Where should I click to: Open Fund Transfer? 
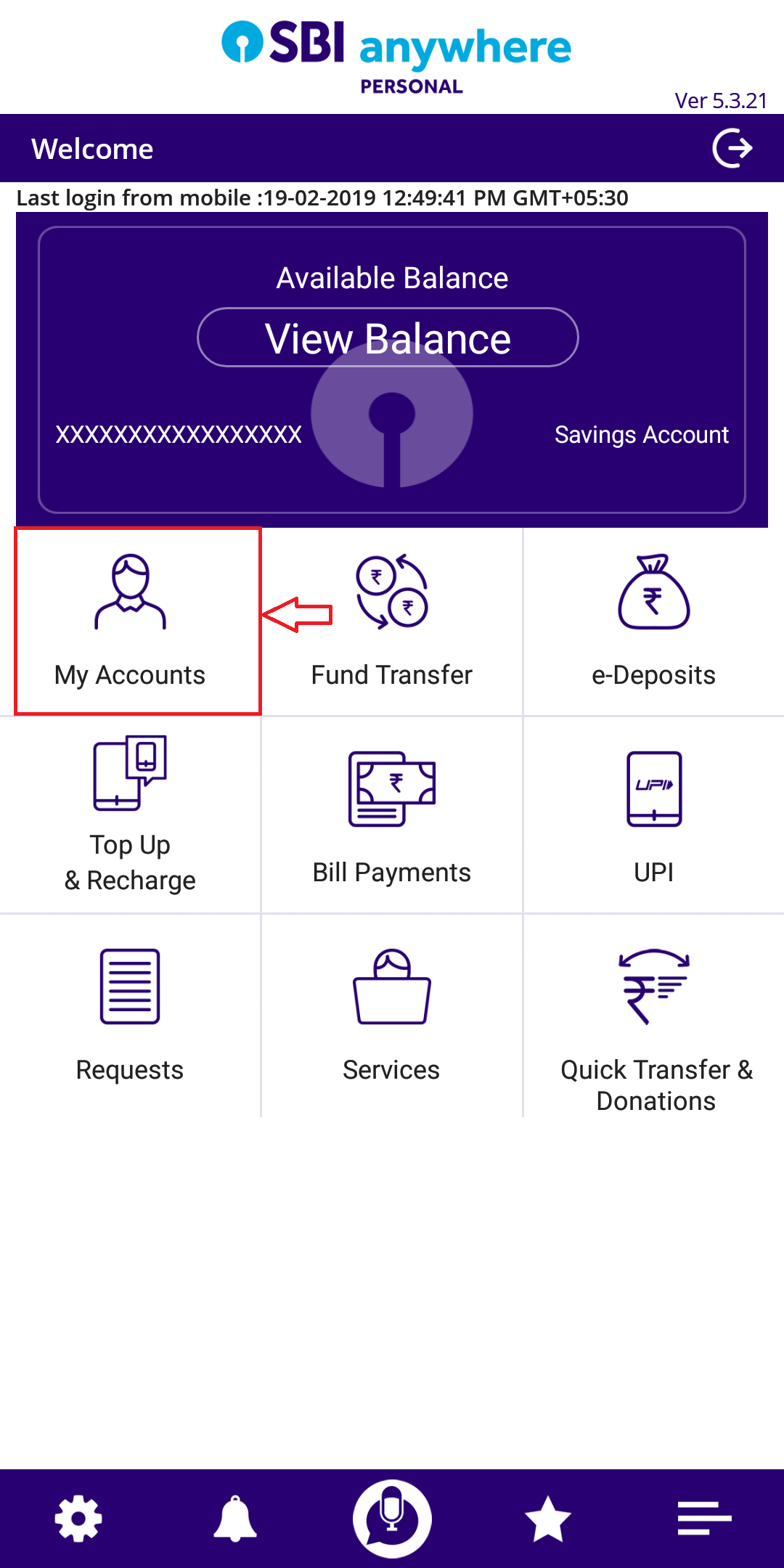392,621
